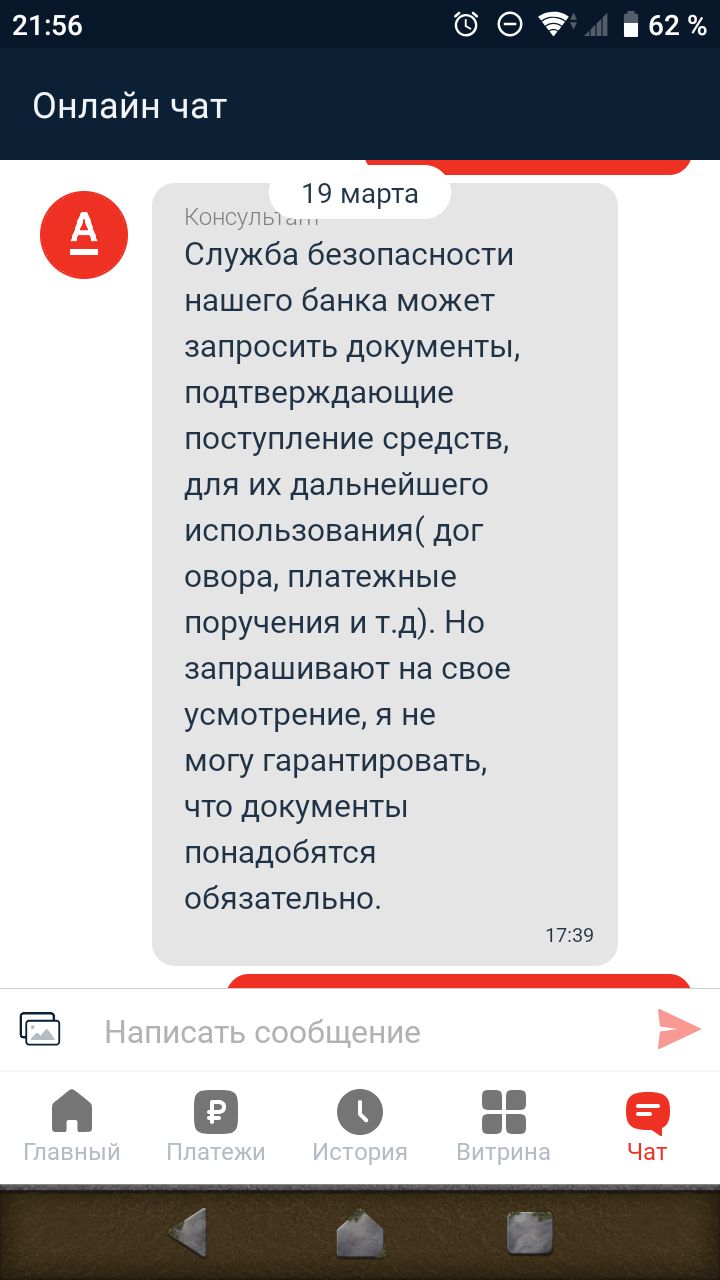Select the Витрина tab
The width and height of the screenshot is (720, 1280).
503,1126
